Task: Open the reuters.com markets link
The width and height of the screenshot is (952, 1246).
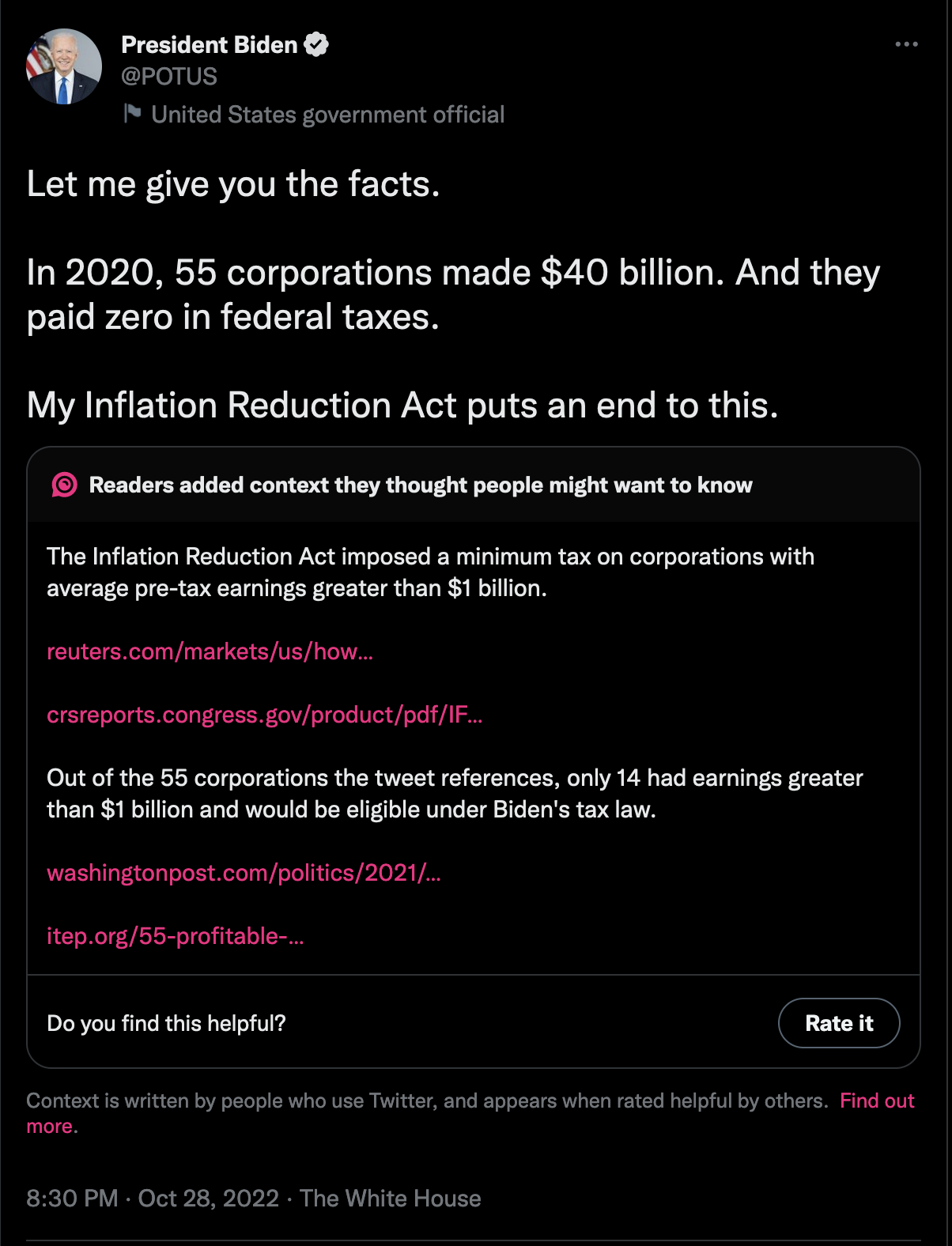Action: click(x=210, y=651)
